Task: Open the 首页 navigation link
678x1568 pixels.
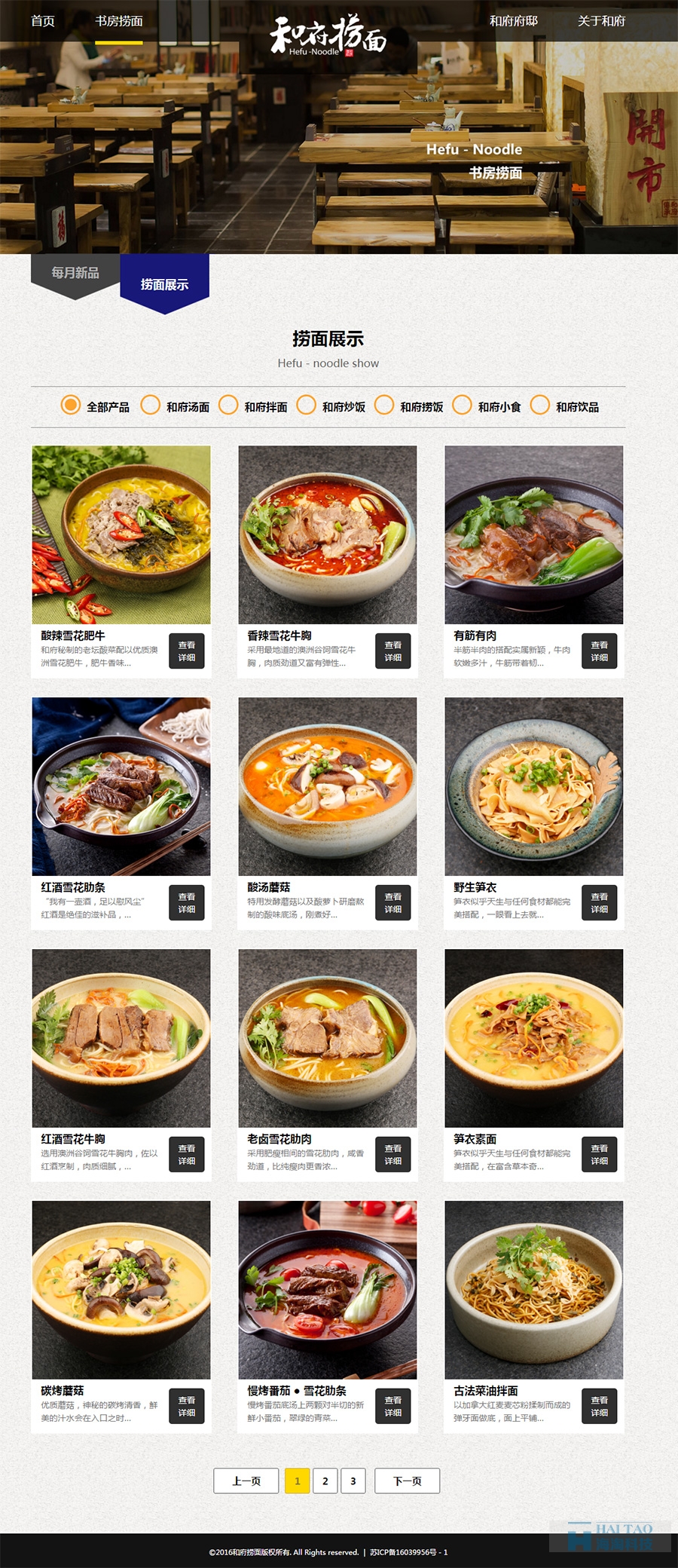Action: [x=43, y=21]
